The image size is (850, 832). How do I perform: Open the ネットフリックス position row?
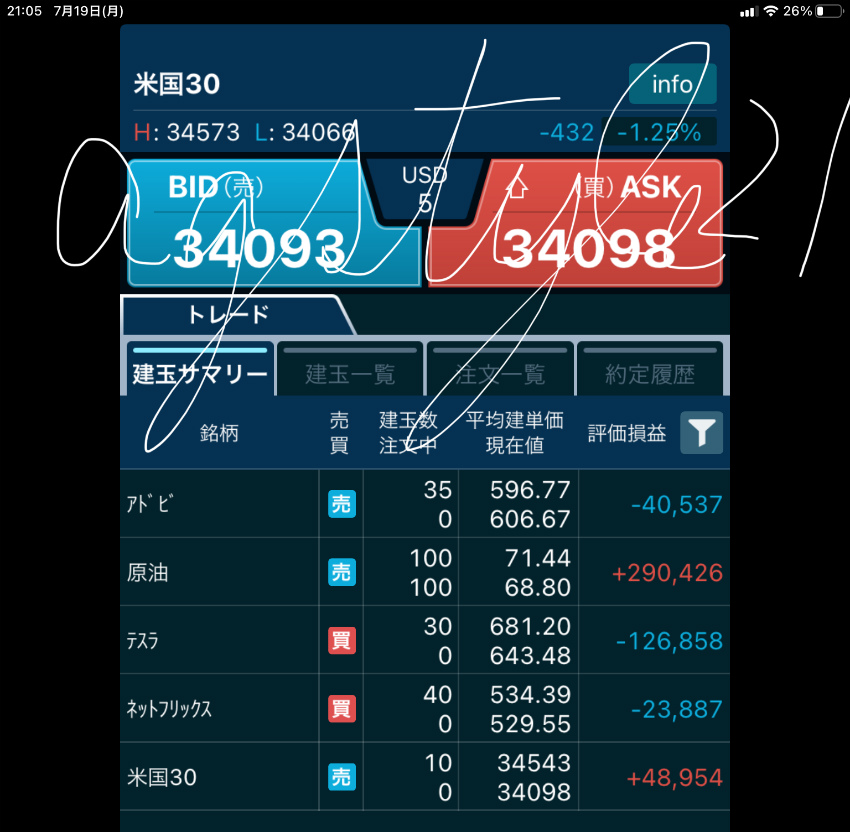click(424, 708)
